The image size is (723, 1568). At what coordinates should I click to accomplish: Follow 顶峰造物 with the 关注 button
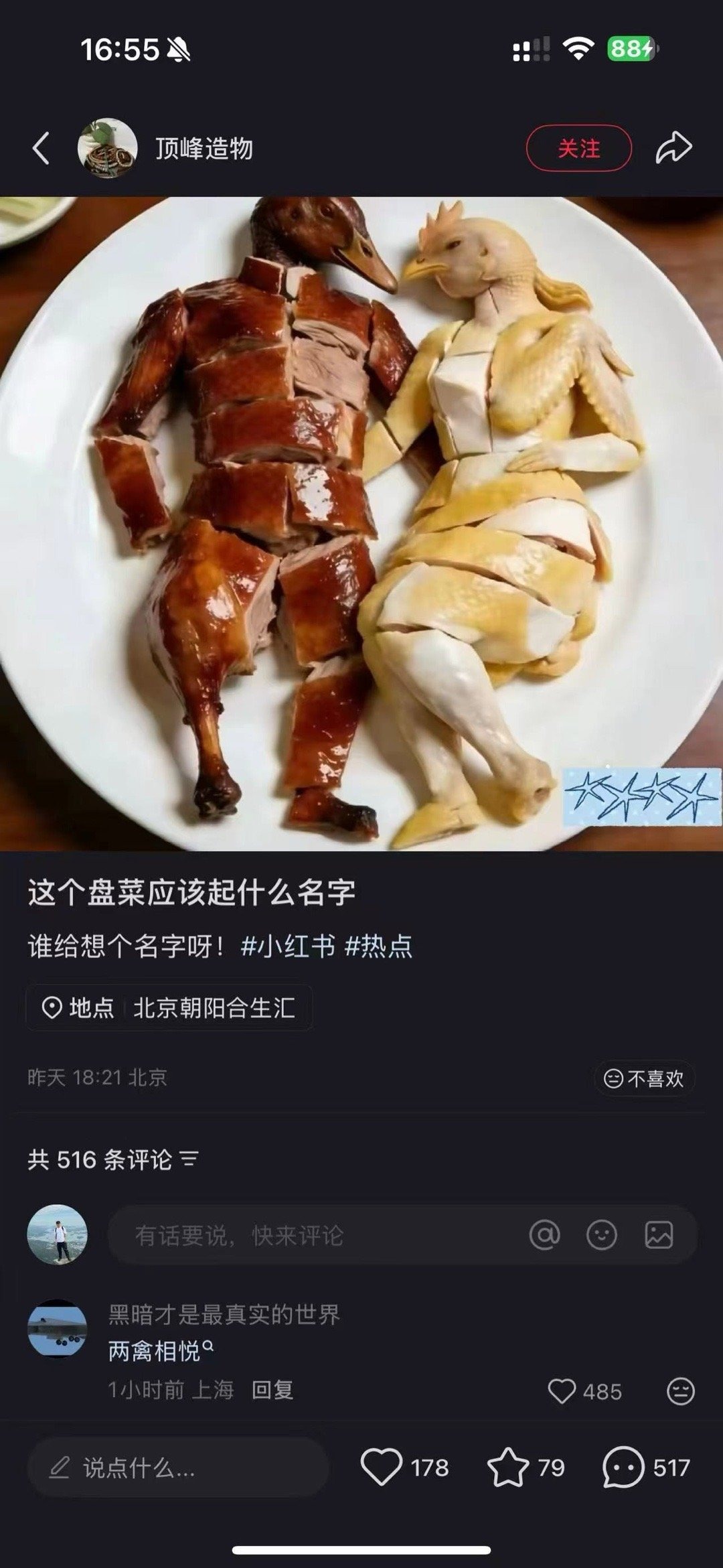point(578,148)
